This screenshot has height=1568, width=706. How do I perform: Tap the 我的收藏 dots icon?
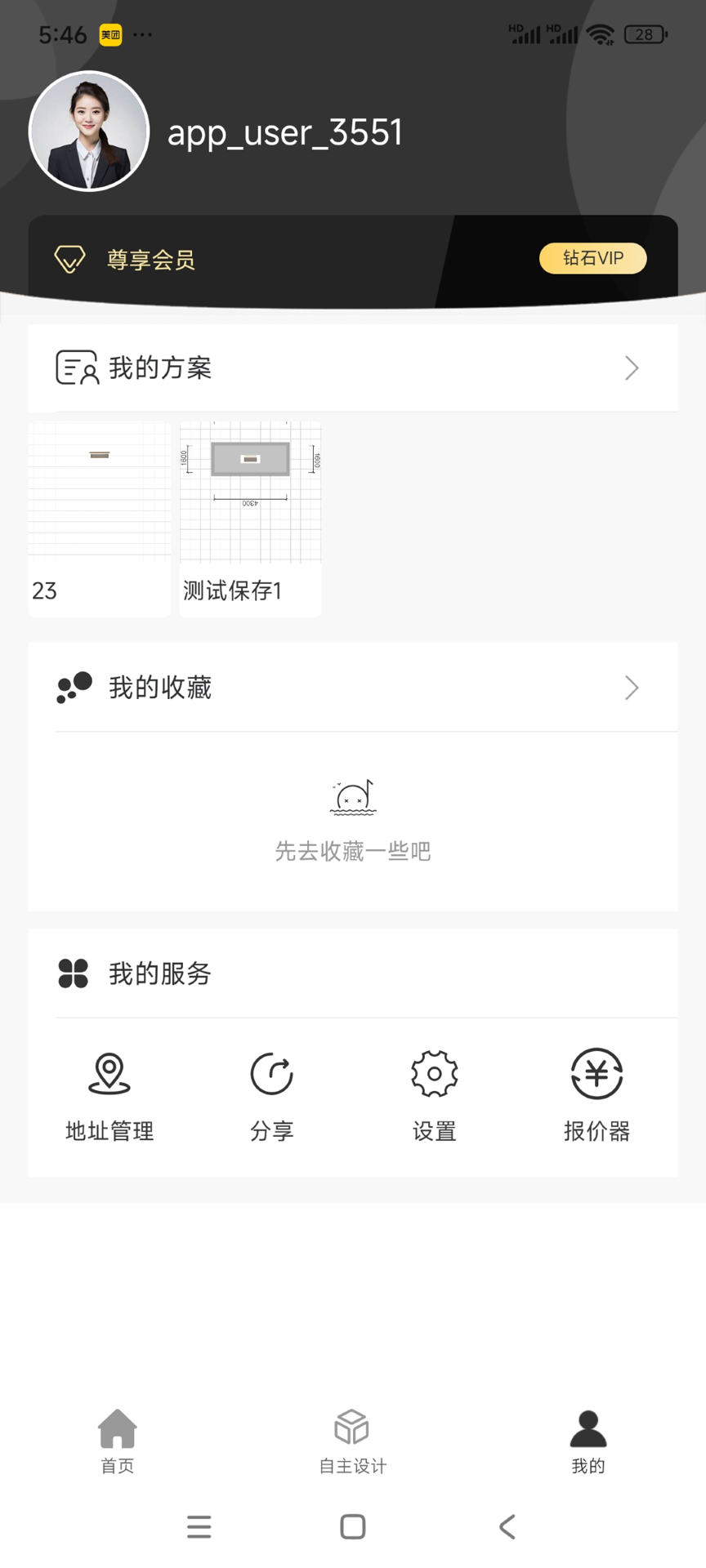[x=74, y=687]
